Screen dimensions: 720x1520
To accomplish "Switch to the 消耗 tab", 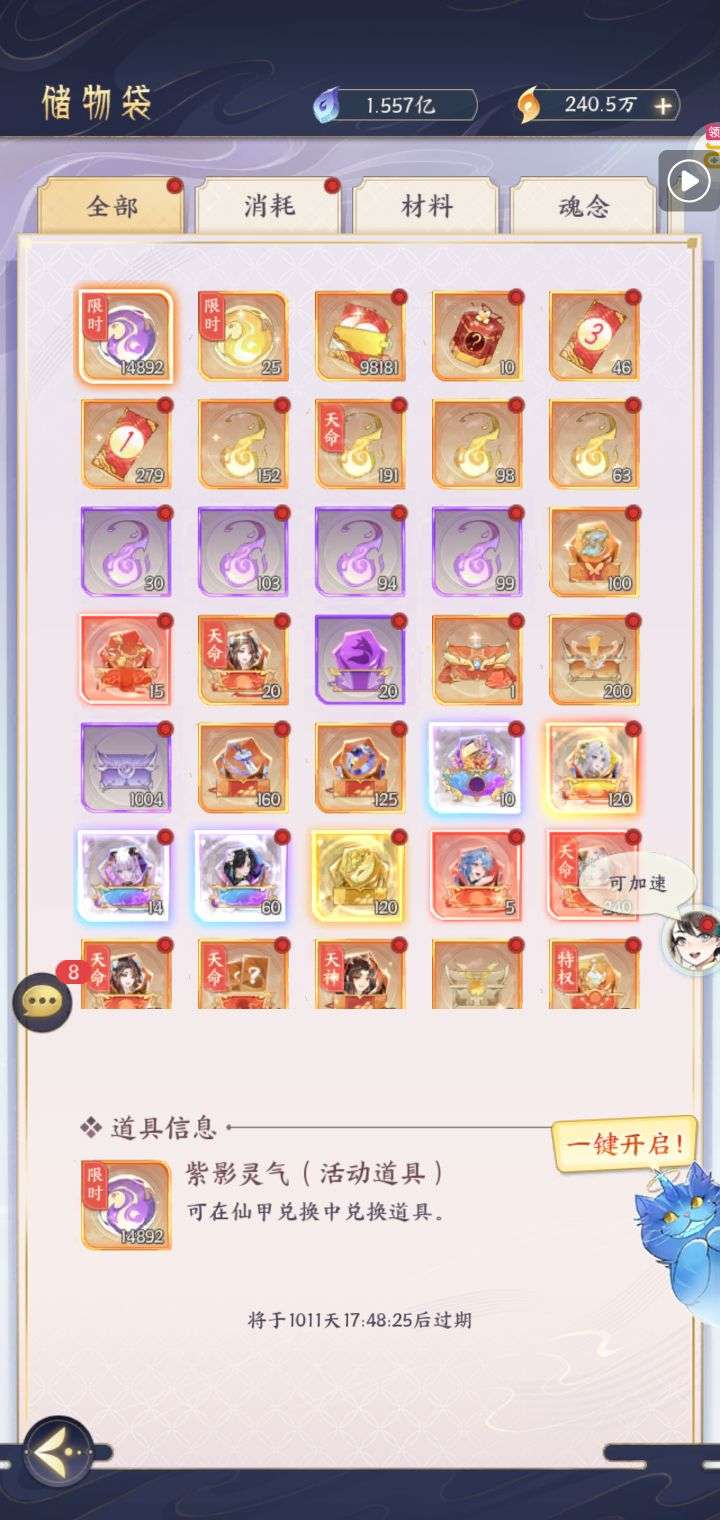I will 268,207.
